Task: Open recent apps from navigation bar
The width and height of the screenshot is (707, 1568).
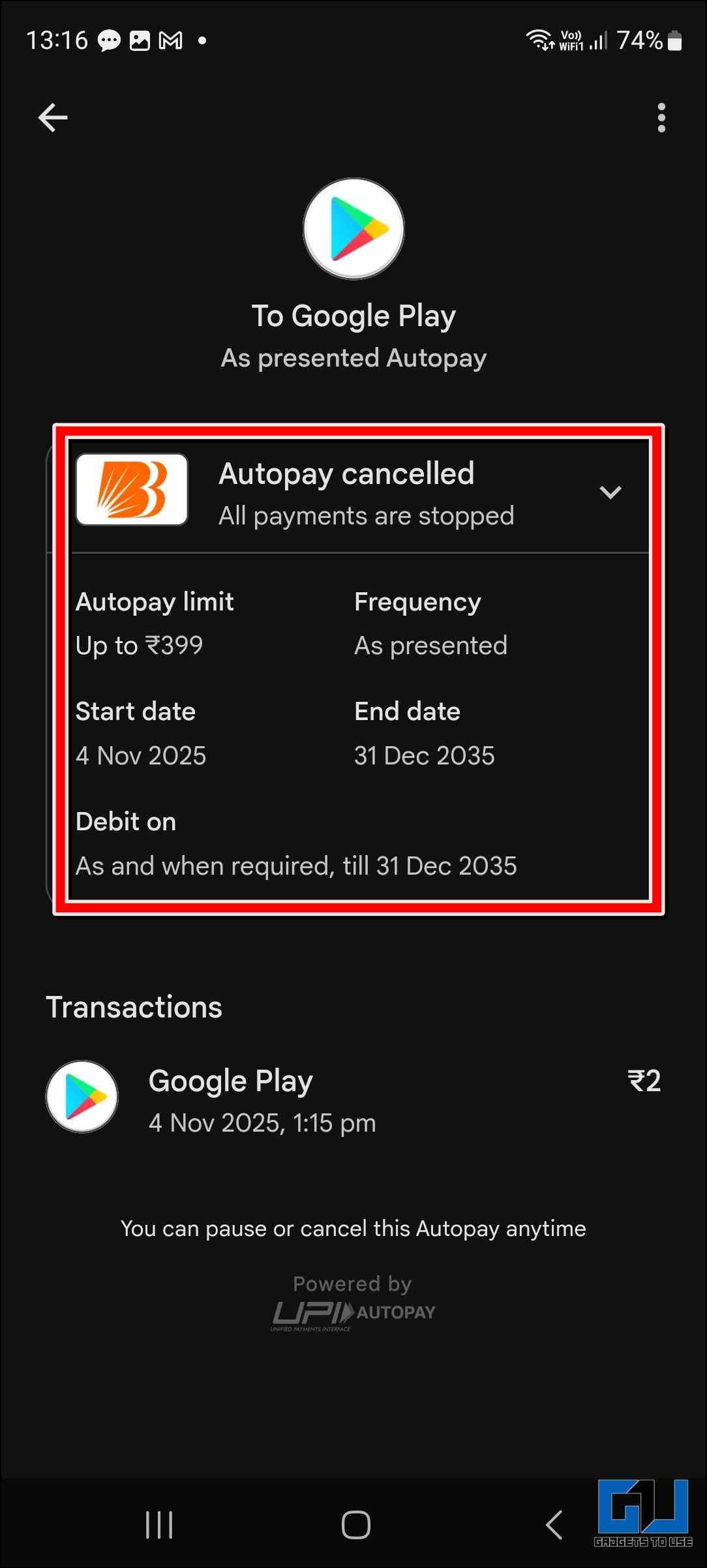Action: [x=159, y=1525]
